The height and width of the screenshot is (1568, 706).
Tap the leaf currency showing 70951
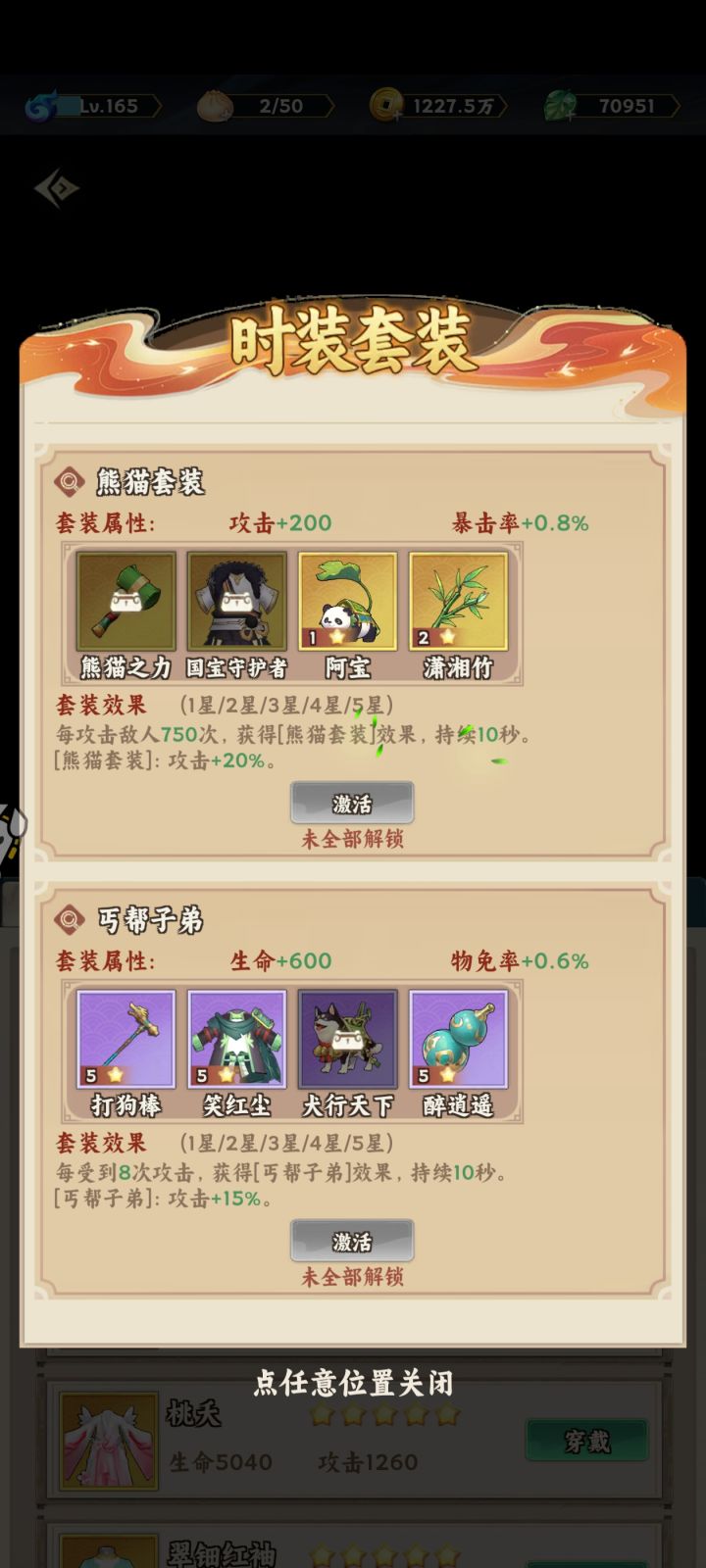(x=558, y=106)
